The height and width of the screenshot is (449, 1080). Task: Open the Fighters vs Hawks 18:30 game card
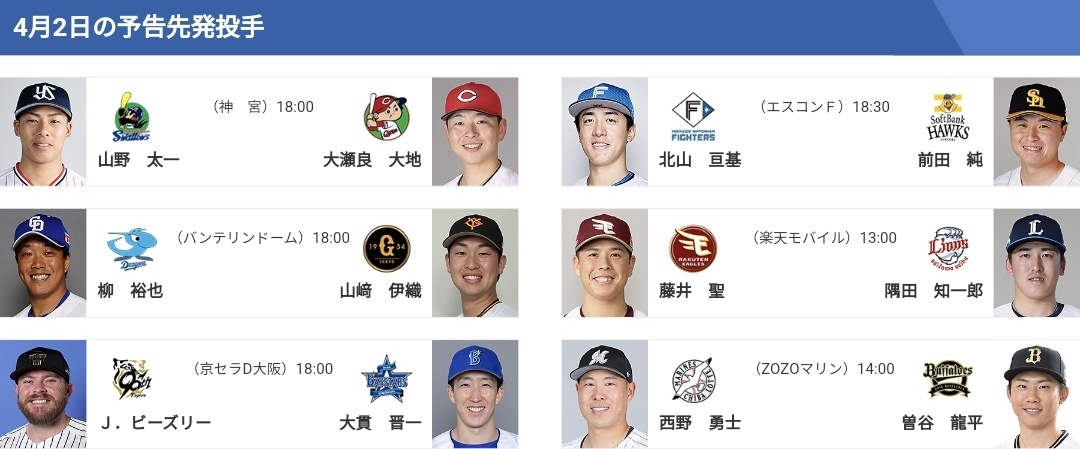tap(820, 132)
